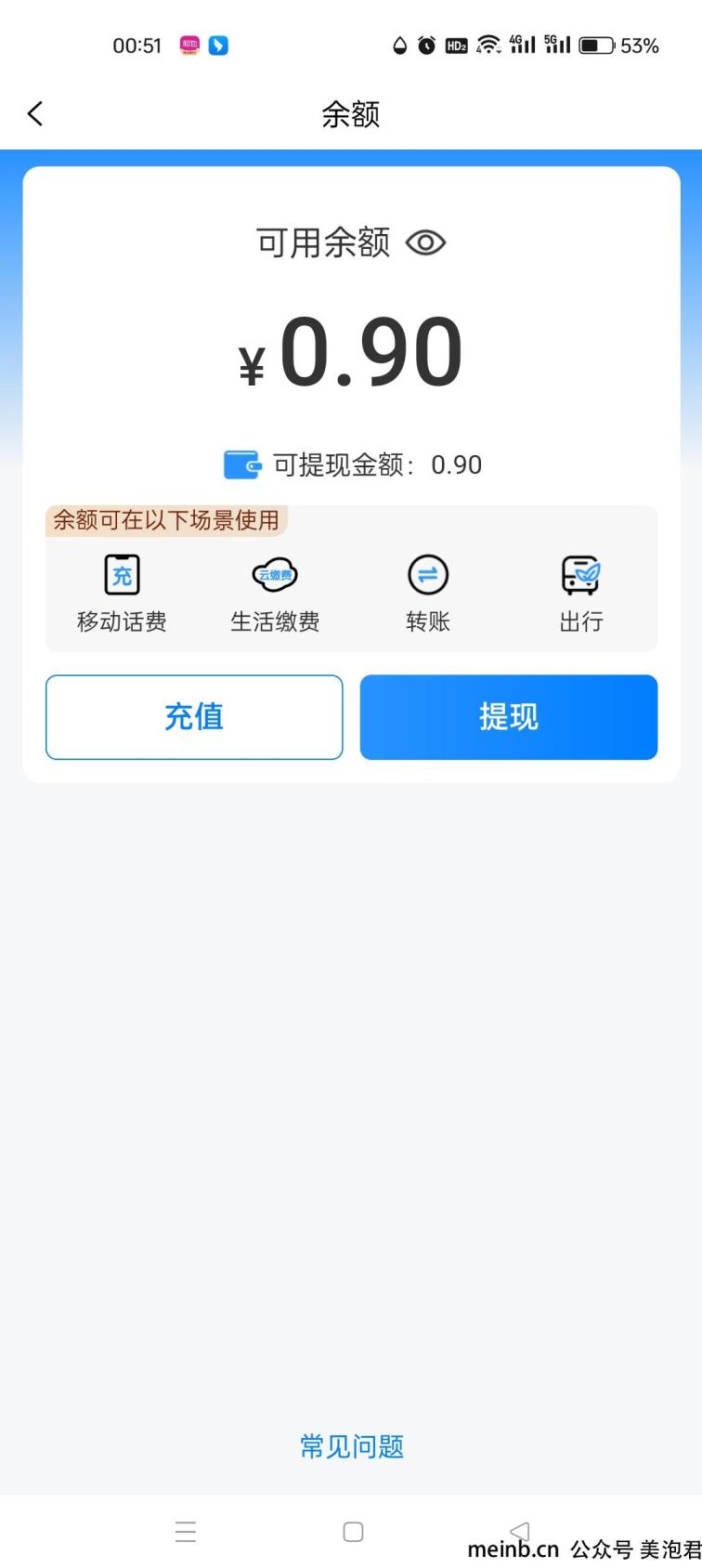
Task: Tap the 充值 recharge button
Action: click(194, 717)
